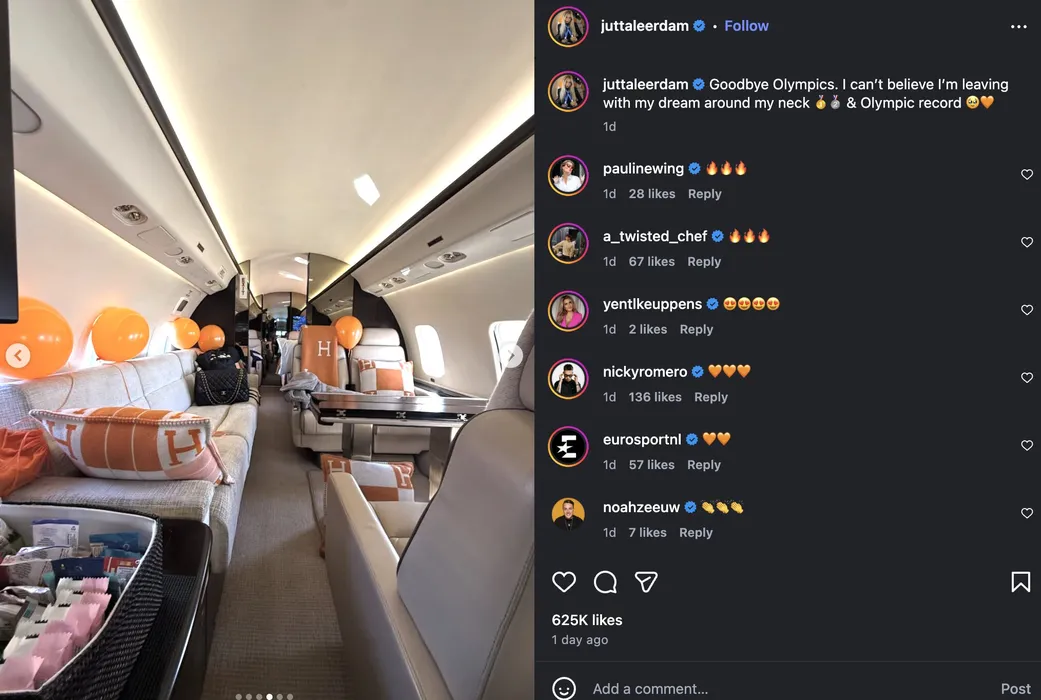This screenshot has width=1041, height=700.
Task: Reply to noahzeeuw's comment
Action: pos(696,533)
